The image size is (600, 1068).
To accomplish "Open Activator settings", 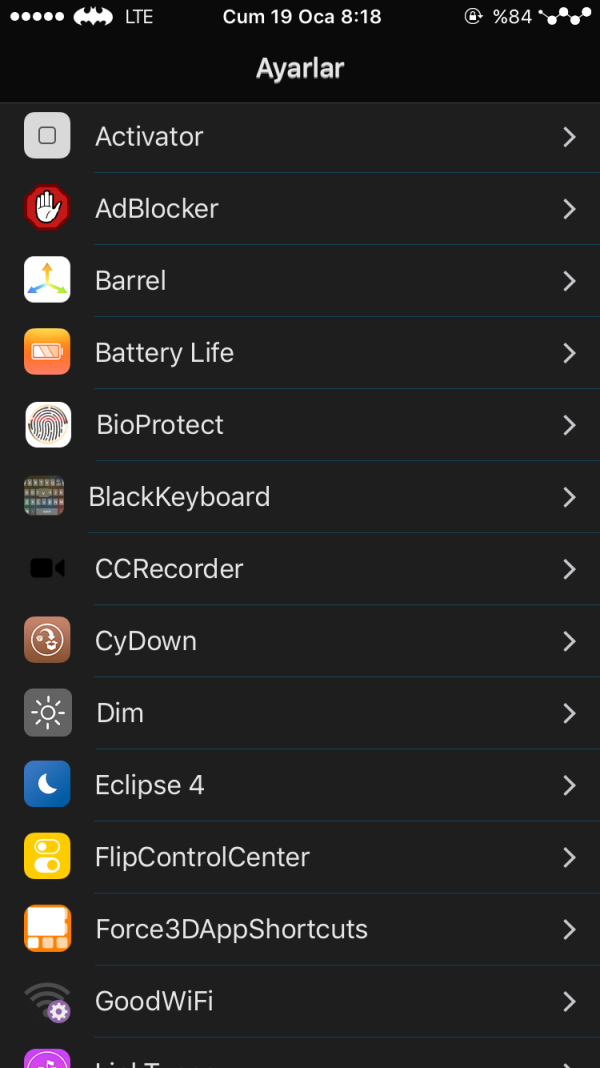I will [300, 137].
